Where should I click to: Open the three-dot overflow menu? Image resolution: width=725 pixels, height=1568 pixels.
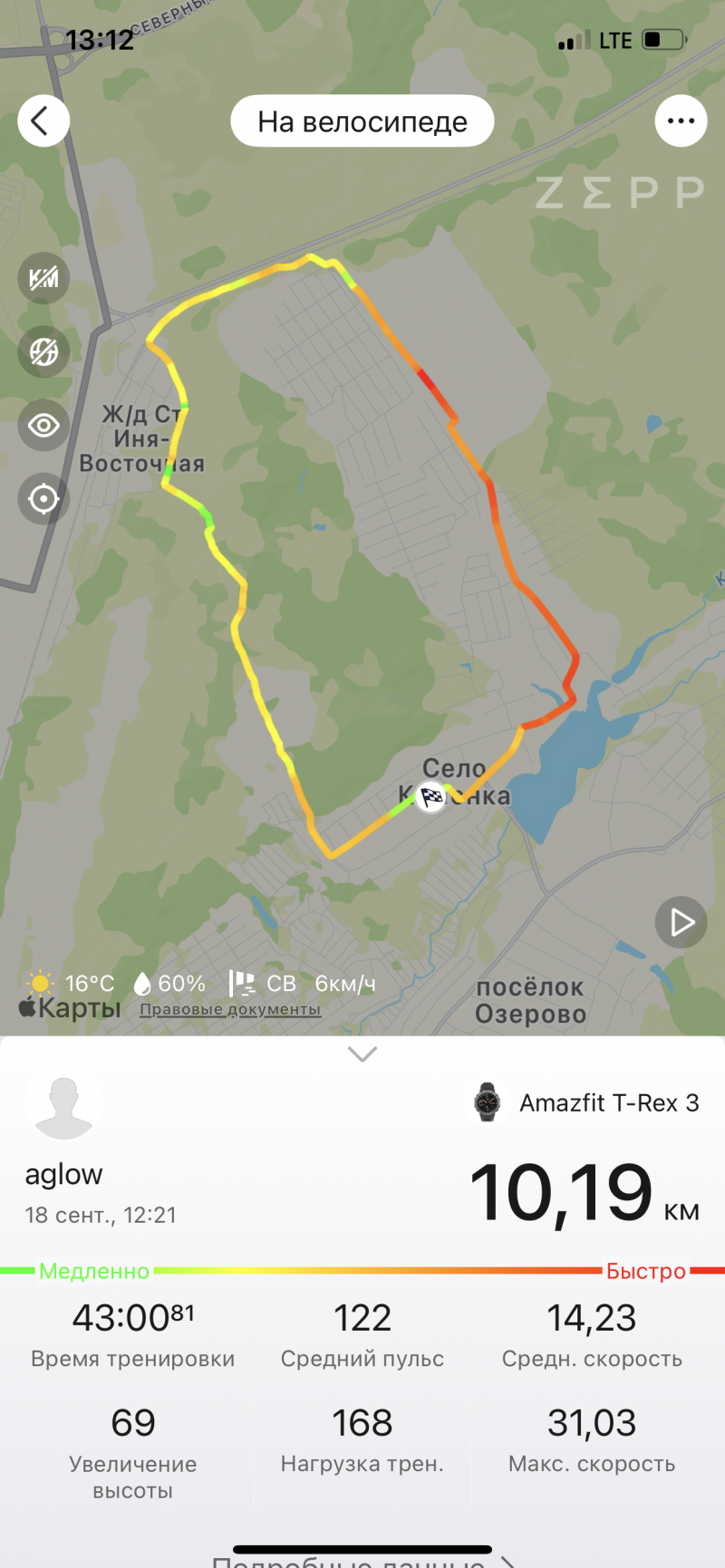tap(681, 120)
